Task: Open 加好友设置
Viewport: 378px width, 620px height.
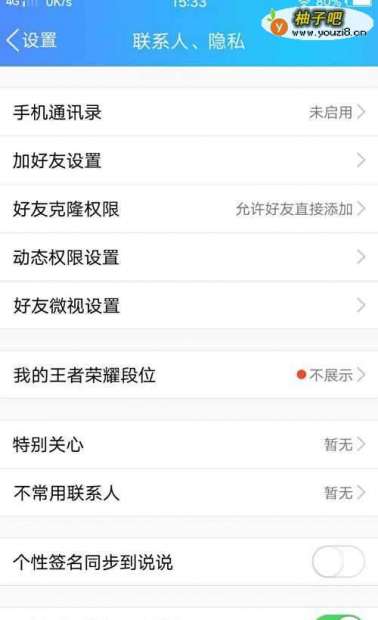Action: [x=189, y=161]
